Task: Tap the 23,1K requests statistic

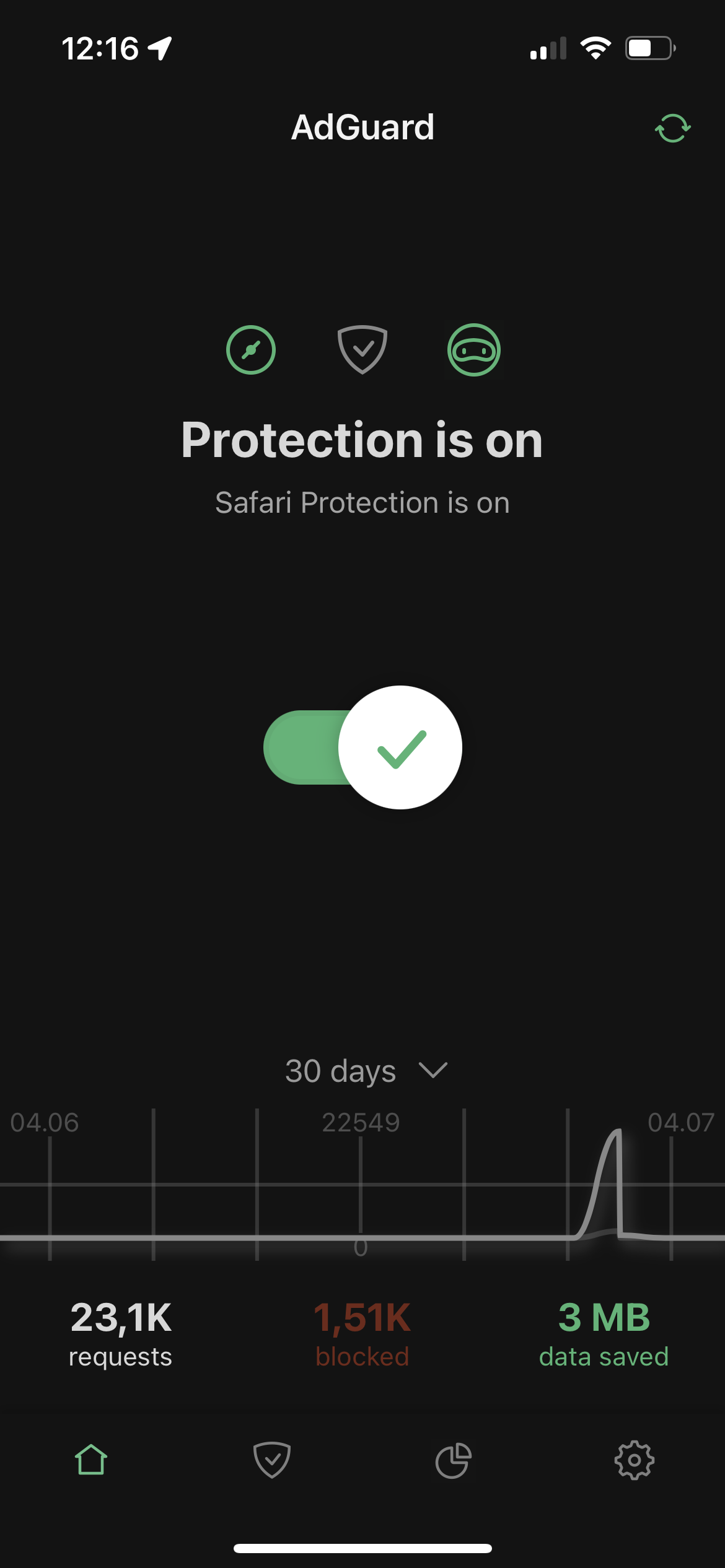Action: 120,1335
